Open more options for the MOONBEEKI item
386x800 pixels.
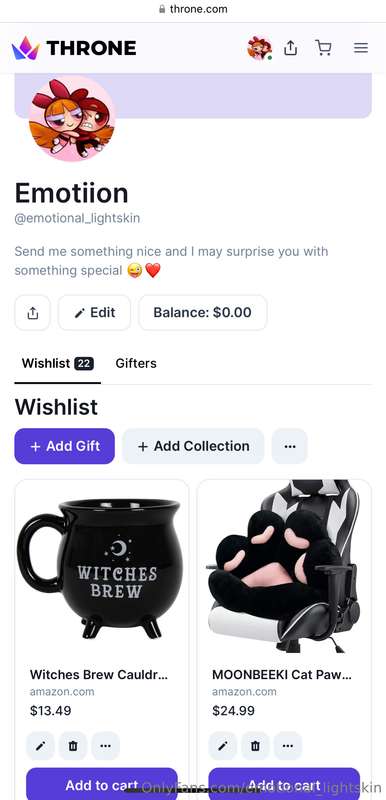coord(288,746)
